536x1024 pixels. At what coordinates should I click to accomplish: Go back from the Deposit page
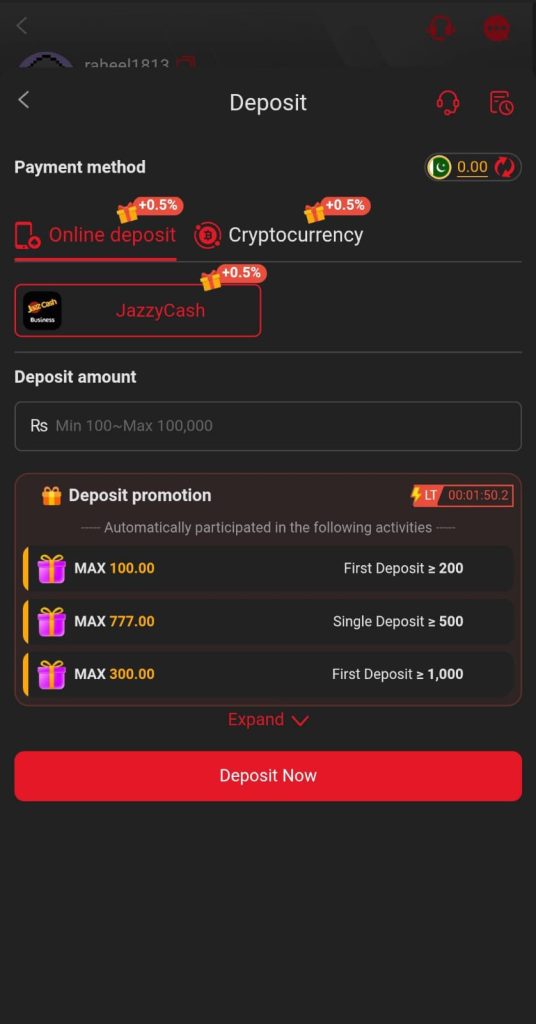tap(24, 101)
